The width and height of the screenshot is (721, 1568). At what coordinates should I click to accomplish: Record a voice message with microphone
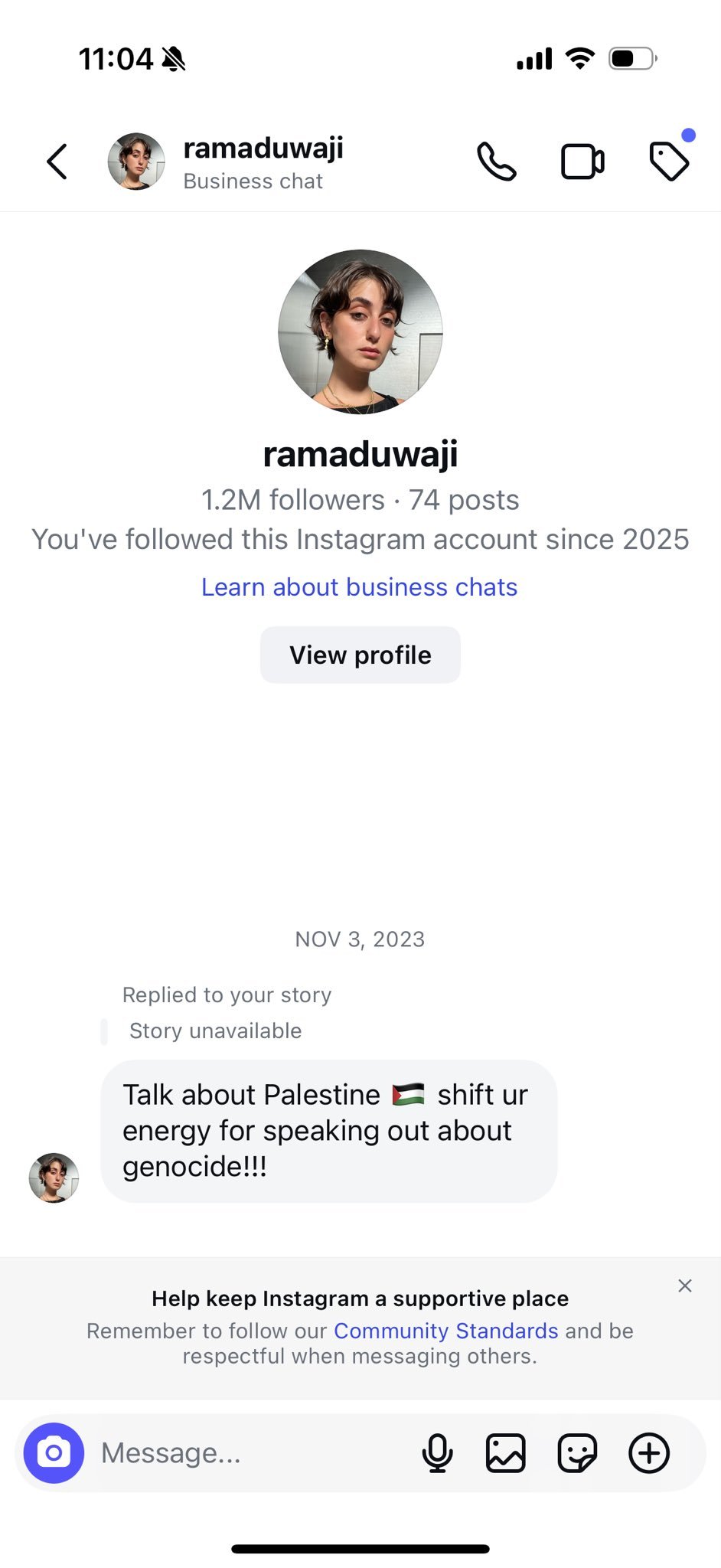[437, 1452]
